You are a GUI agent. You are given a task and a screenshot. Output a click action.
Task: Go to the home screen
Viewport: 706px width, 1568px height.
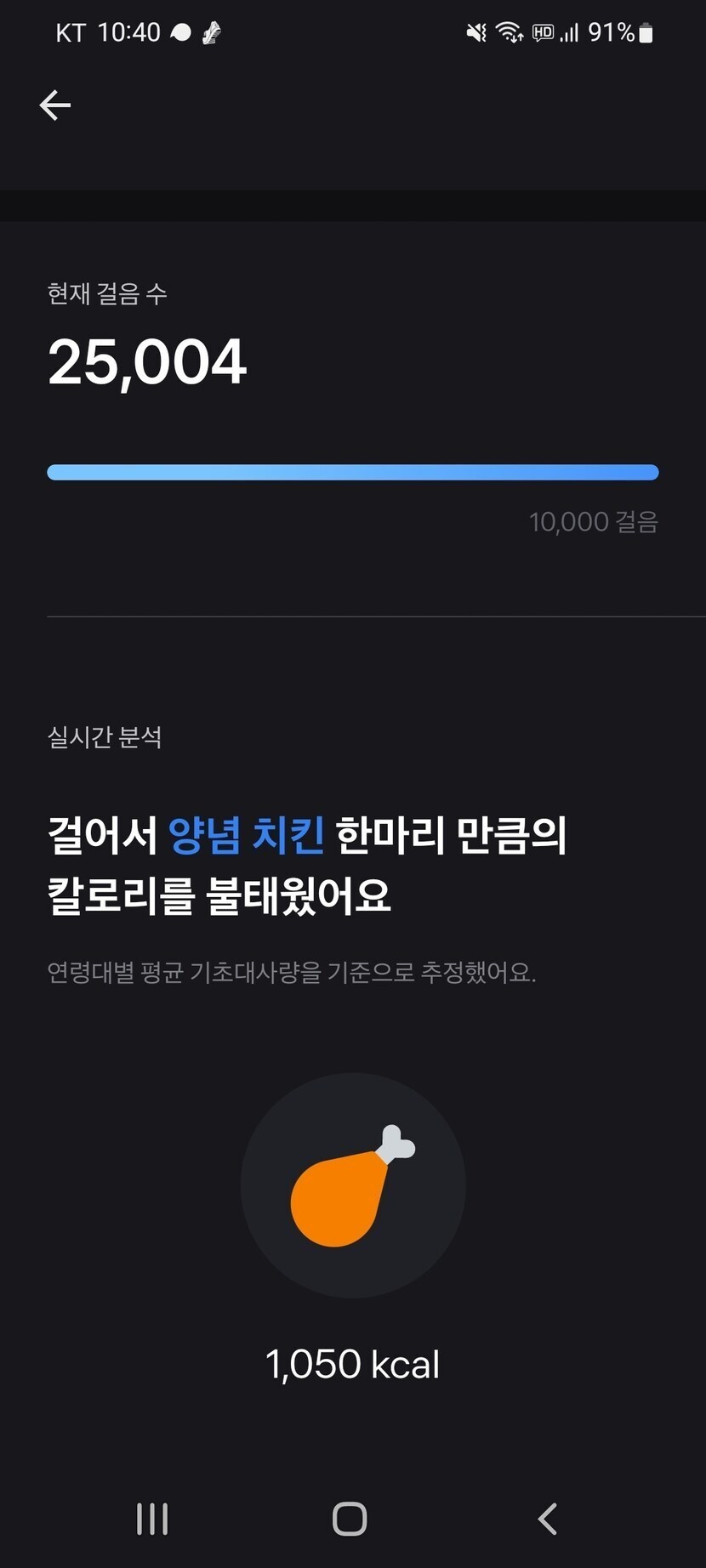click(x=350, y=1519)
